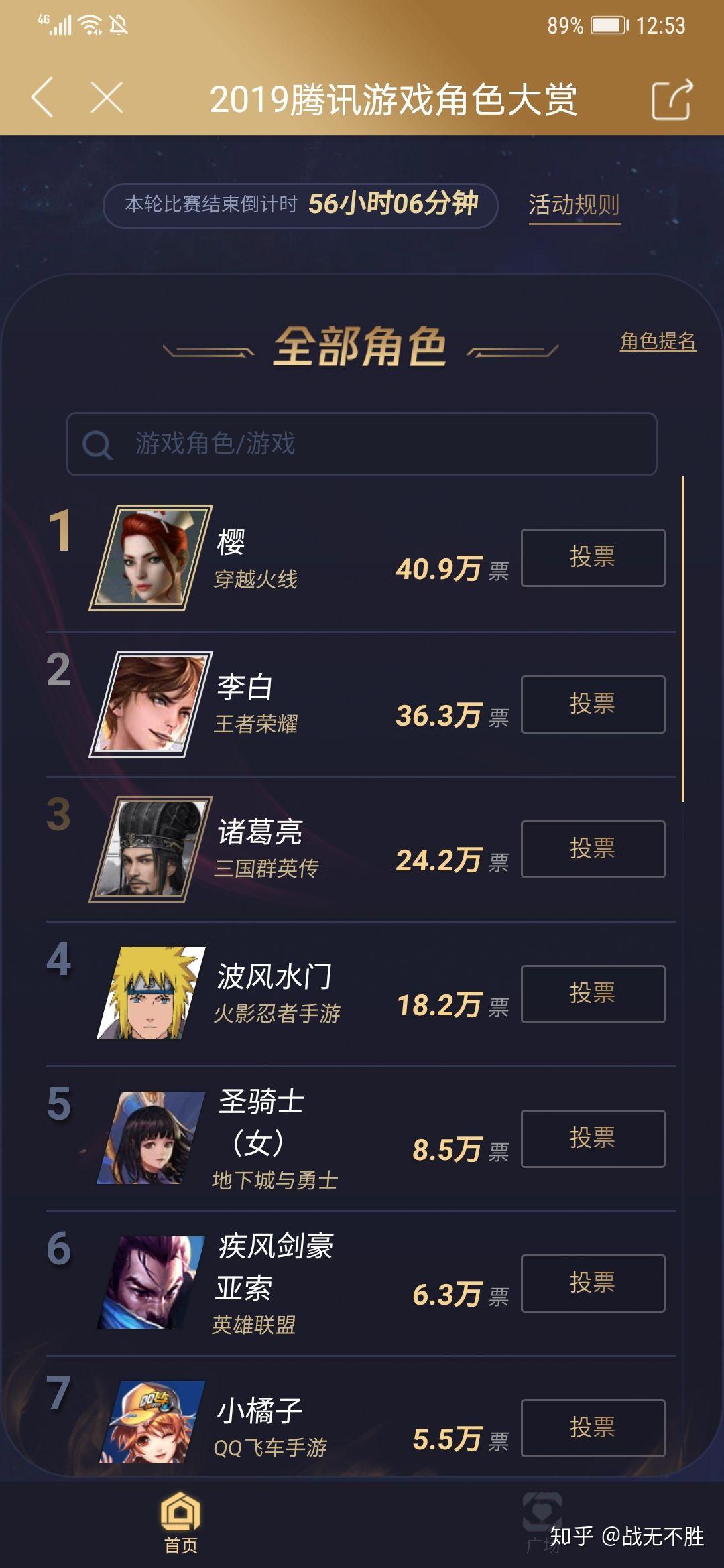This screenshot has height=1568, width=724.
Task: Open 樱's character portrait
Action: coord(151,558)
